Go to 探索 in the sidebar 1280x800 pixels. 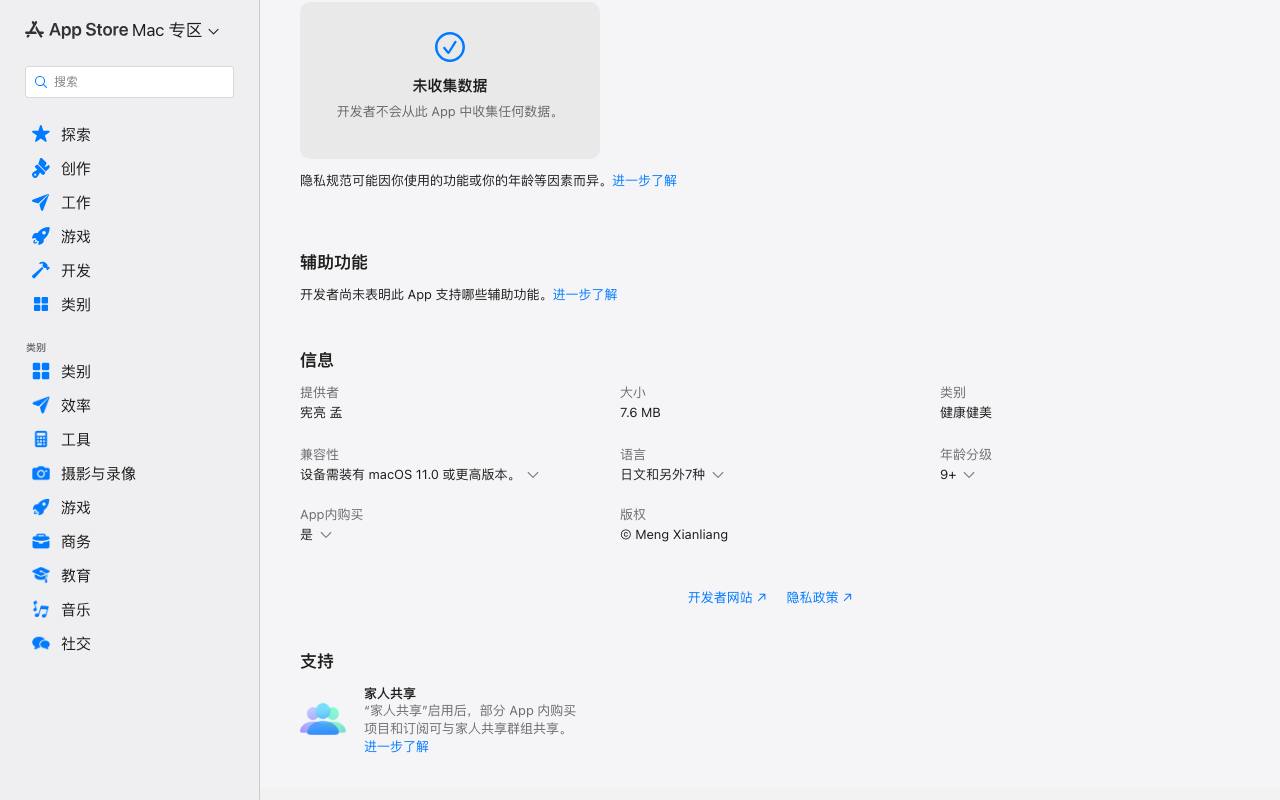(129, 134)
